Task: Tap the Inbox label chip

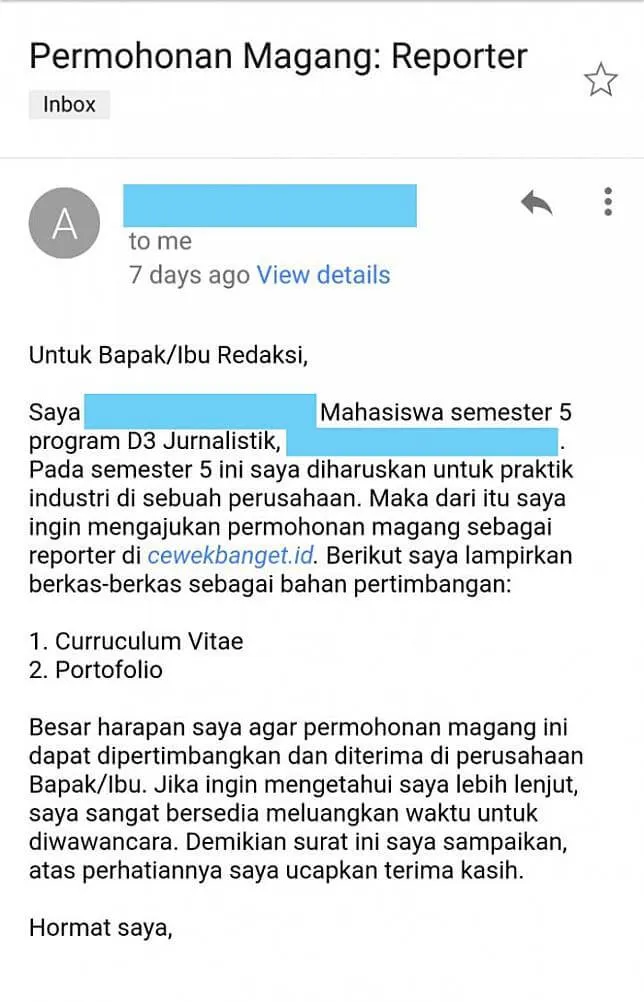Action: pos(69,105)
